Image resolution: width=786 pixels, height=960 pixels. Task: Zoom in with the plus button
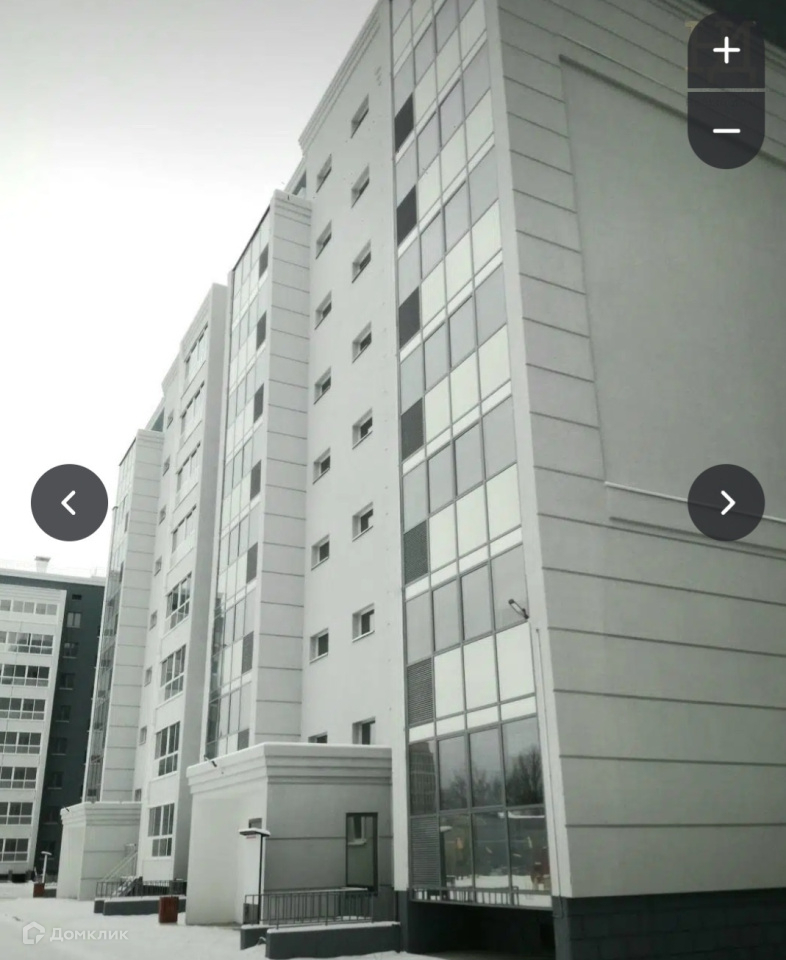coord(726,51)
